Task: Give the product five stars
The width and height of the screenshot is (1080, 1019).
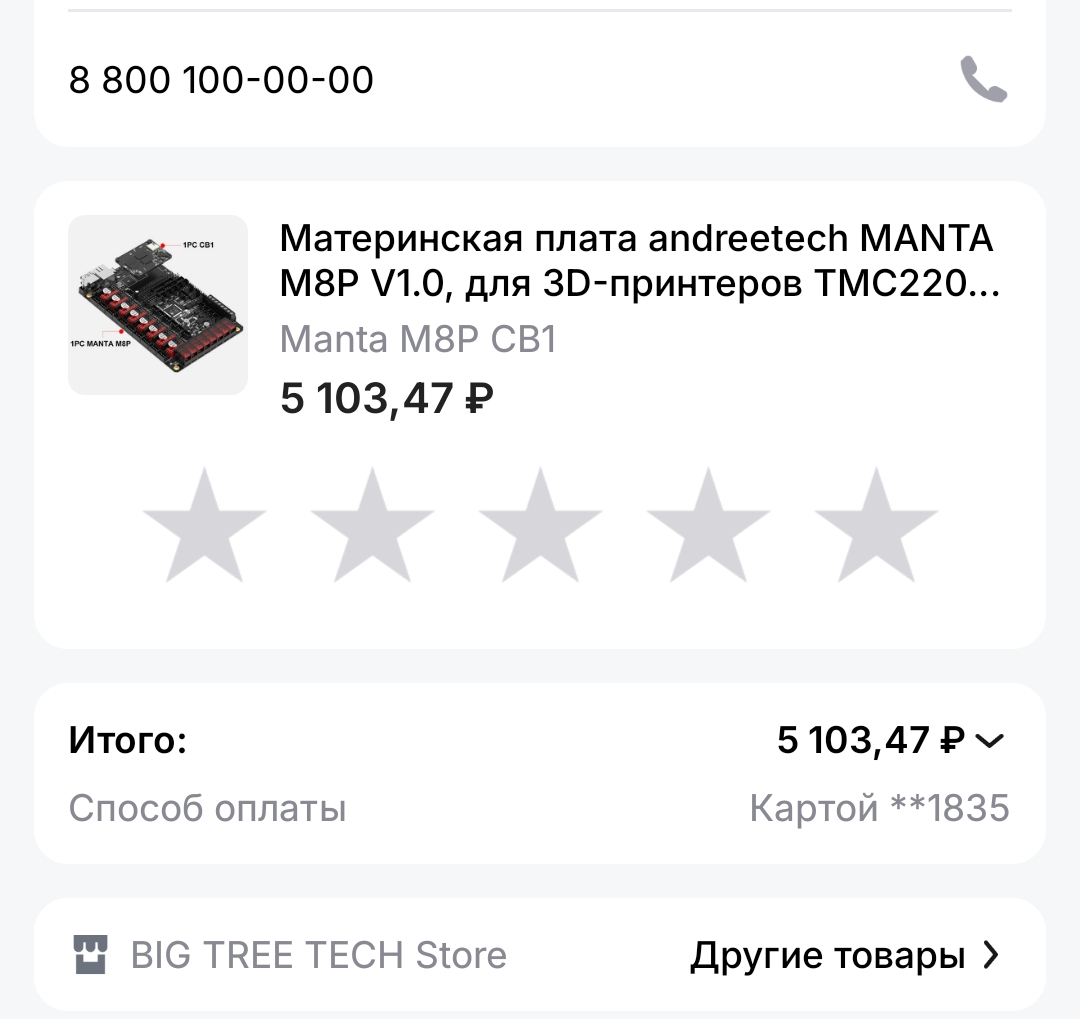Action: 876,525
